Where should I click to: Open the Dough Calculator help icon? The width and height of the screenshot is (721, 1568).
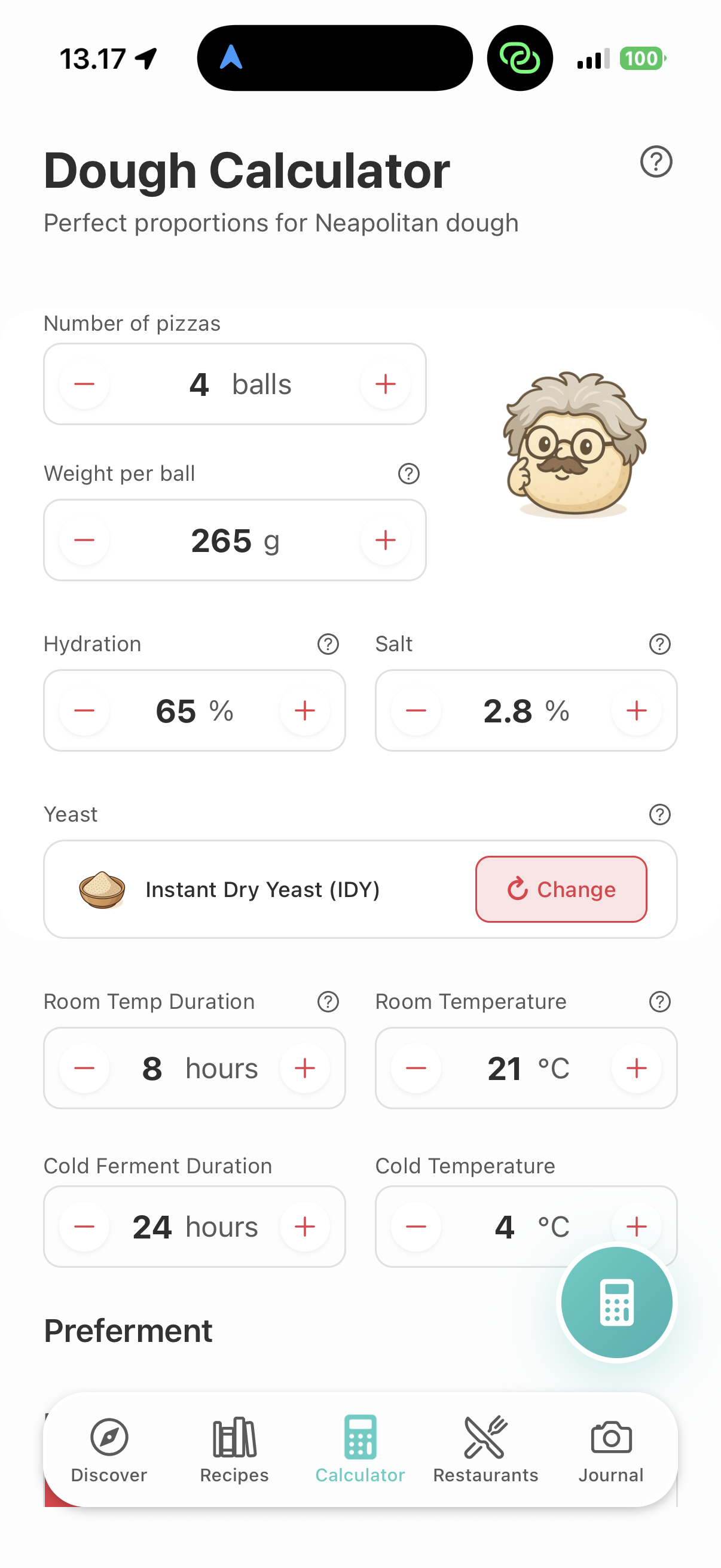tap(656, 162)
